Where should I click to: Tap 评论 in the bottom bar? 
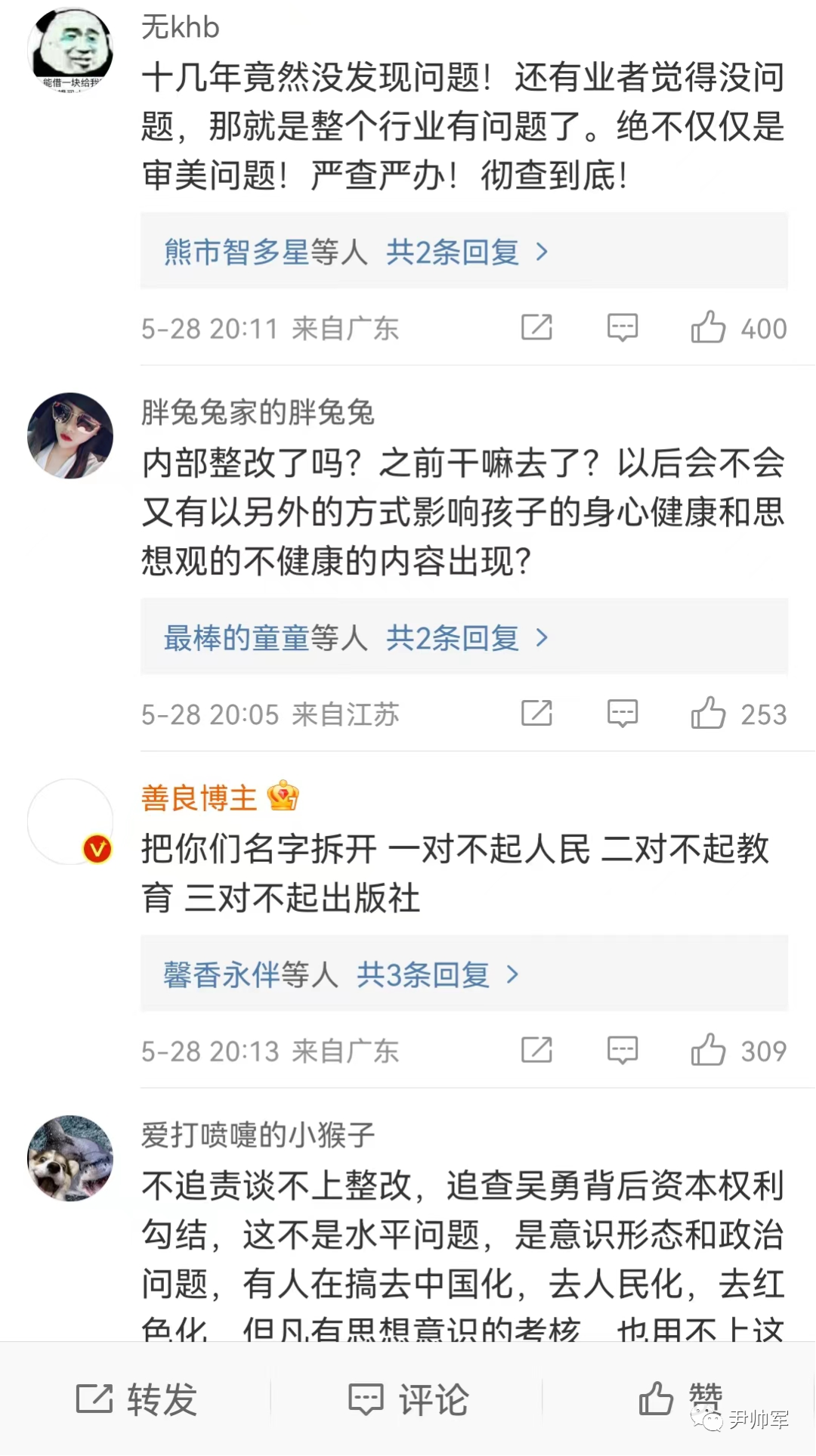(x=408, y=1399)
